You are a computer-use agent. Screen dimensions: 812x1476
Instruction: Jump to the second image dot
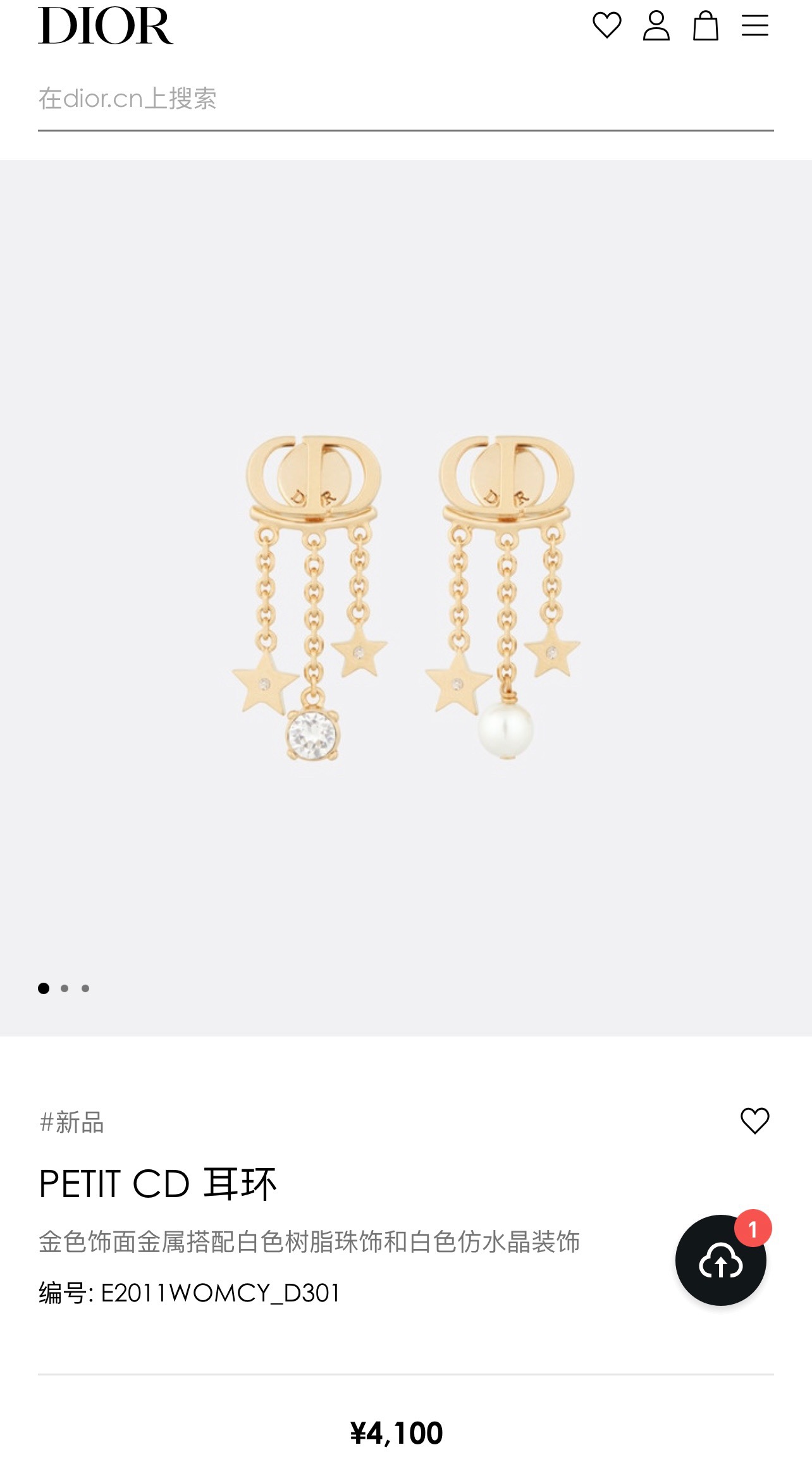click(x=65, y=988)
